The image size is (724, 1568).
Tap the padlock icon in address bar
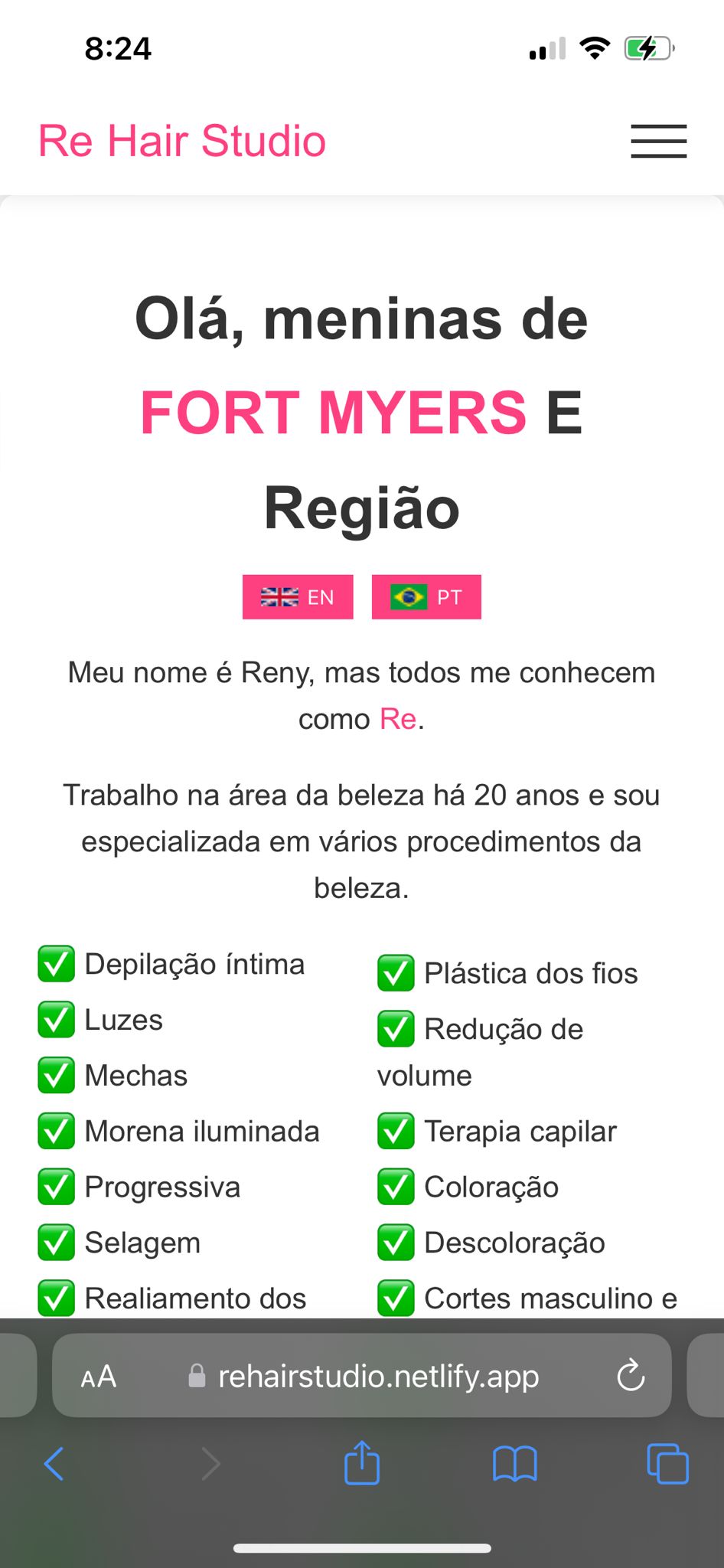pos(197,1375)
